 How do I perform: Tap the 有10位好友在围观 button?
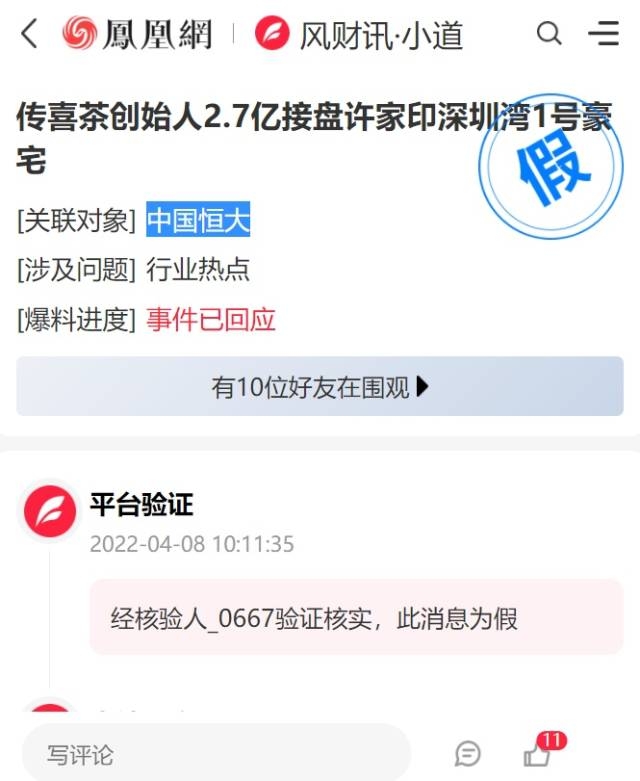pos(320,387)
